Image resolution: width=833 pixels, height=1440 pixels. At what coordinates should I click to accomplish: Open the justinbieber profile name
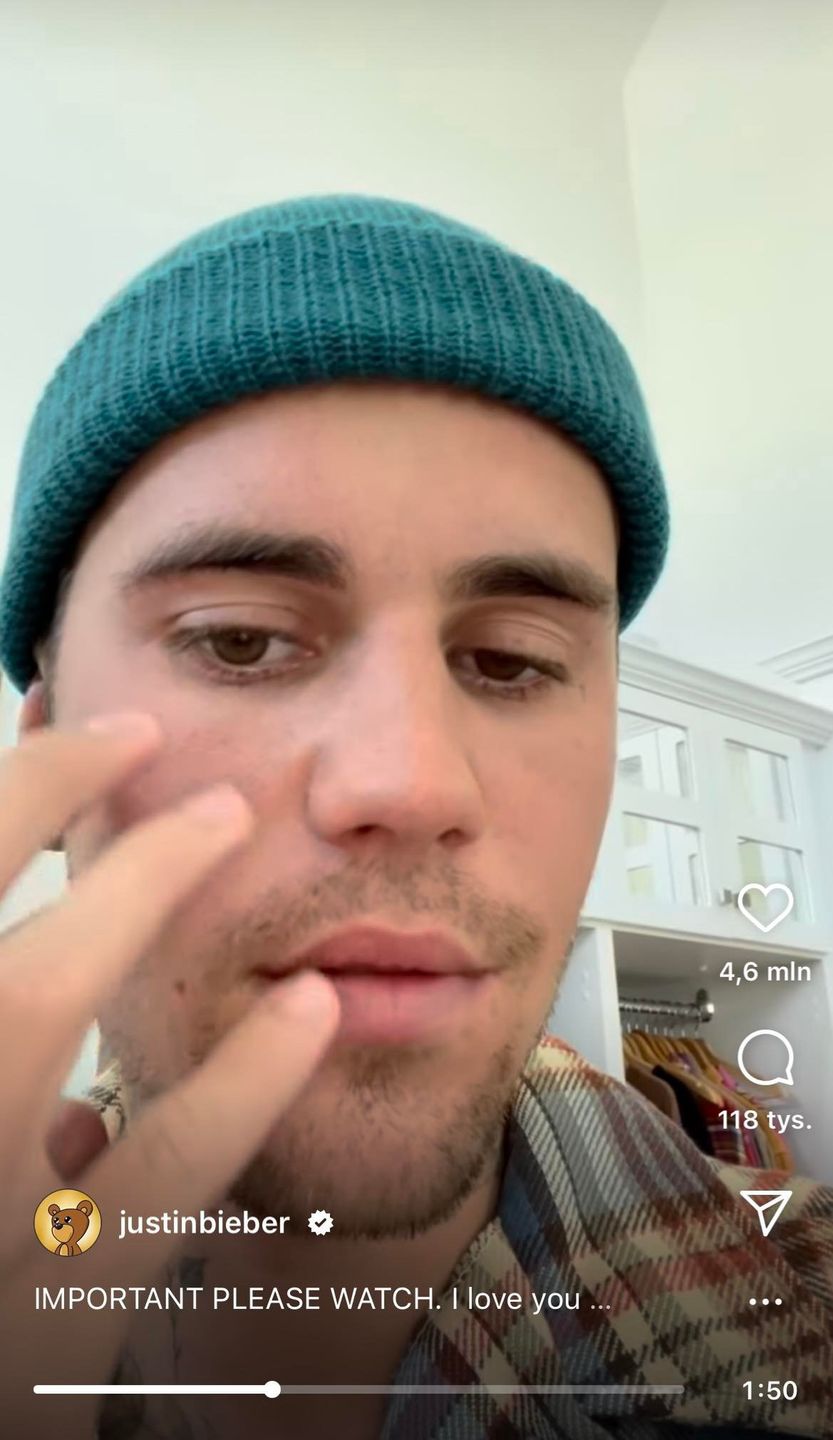coord(204,1222)
